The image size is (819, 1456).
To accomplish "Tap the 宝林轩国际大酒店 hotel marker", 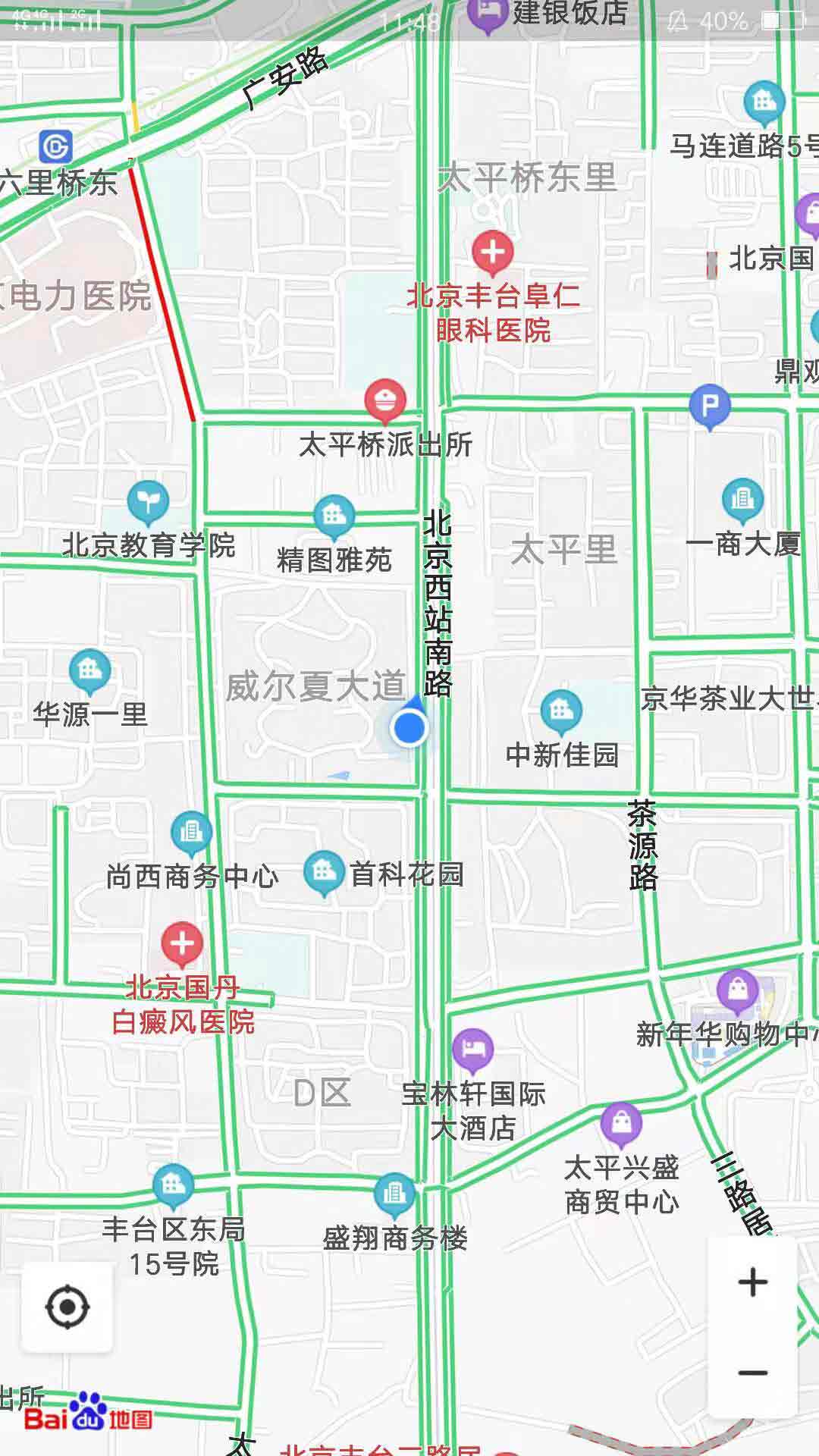I will click(x=472, y=1049).
